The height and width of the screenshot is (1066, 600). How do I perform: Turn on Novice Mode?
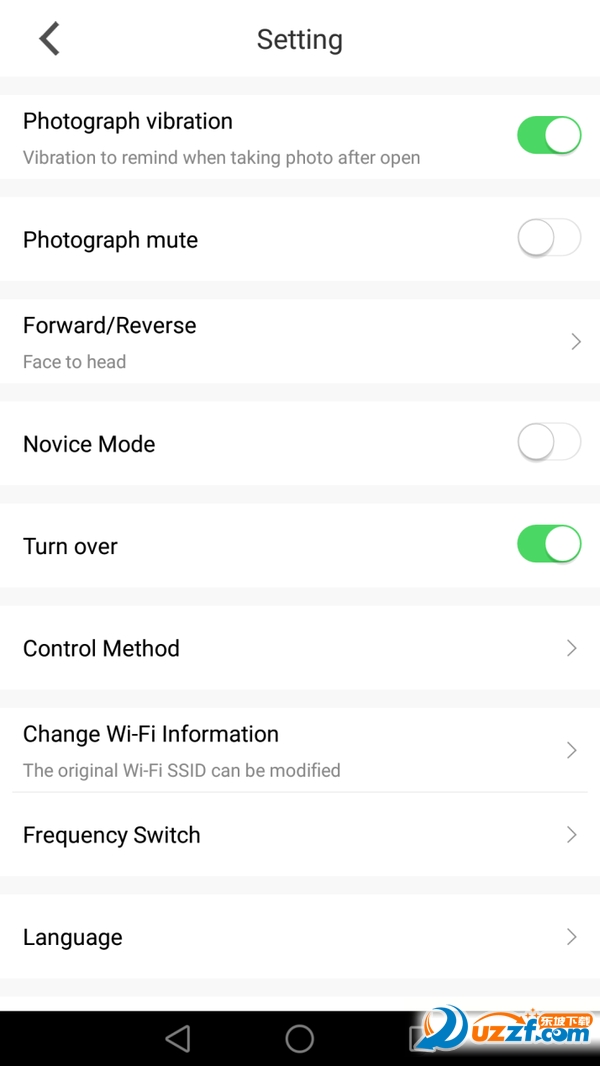[549, 443]
